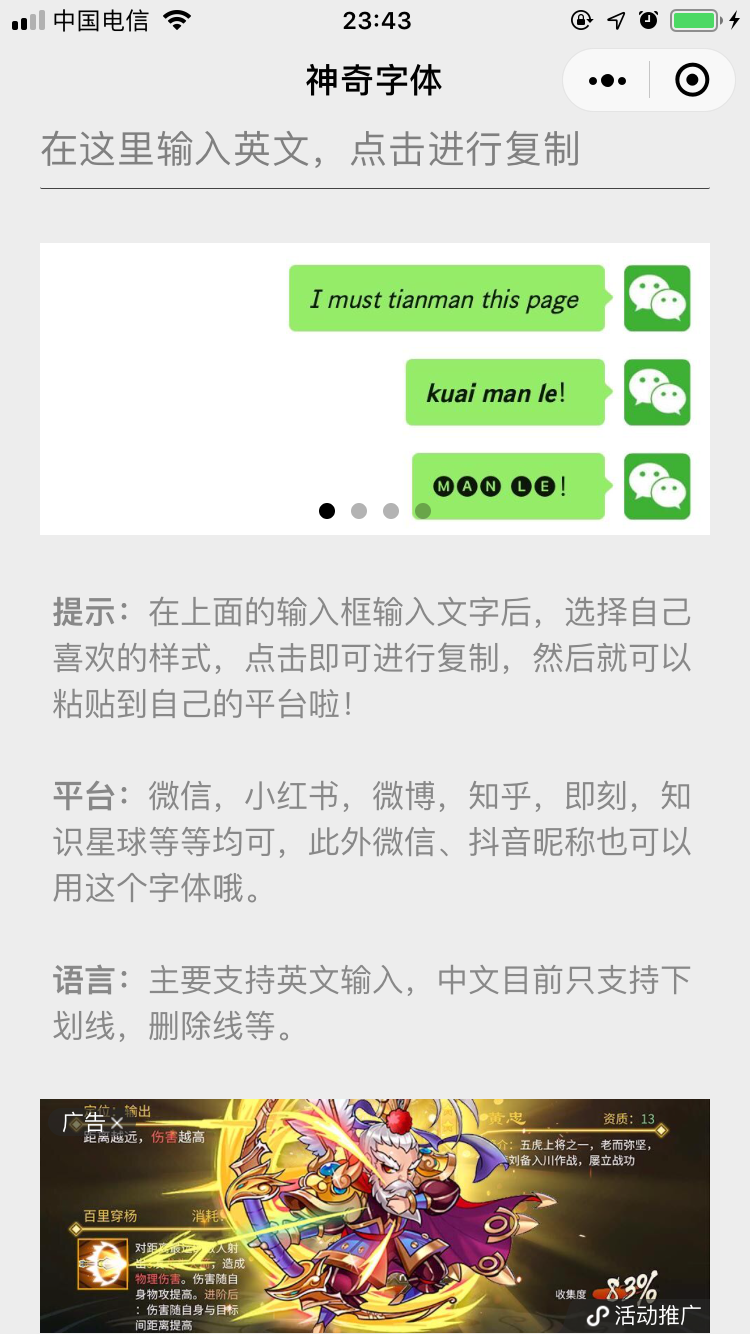Screen dimensions: 750x1334
Task: Select the second carousel page dot
Action: click(359, 511)
